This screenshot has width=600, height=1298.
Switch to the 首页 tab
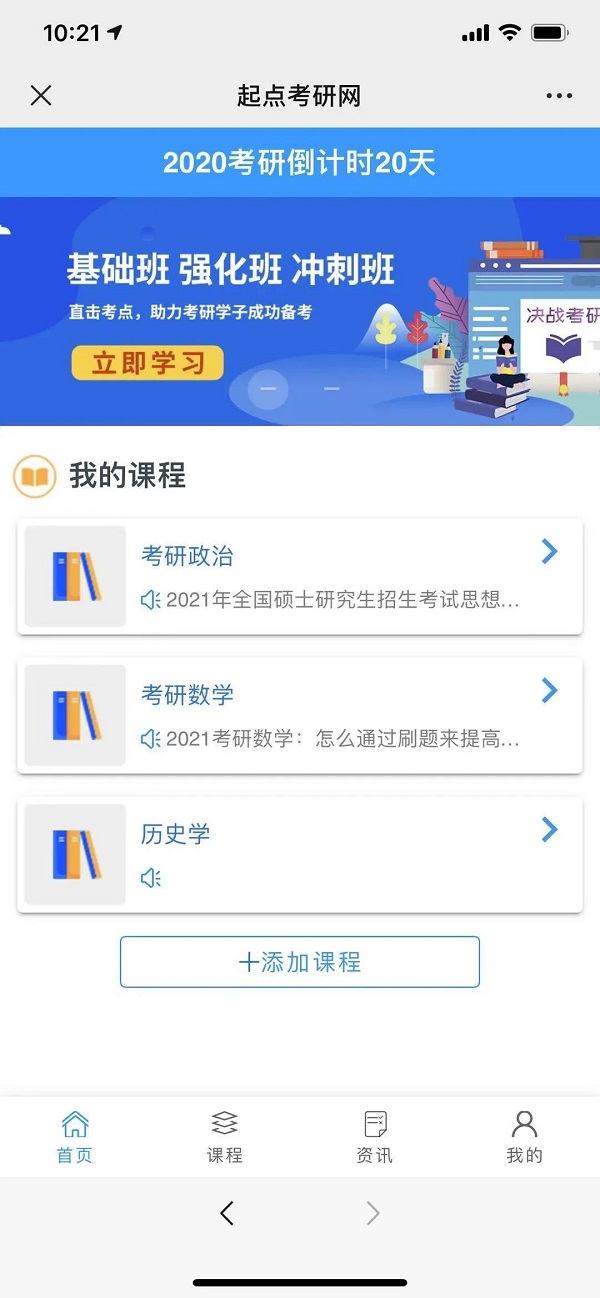75,1137
